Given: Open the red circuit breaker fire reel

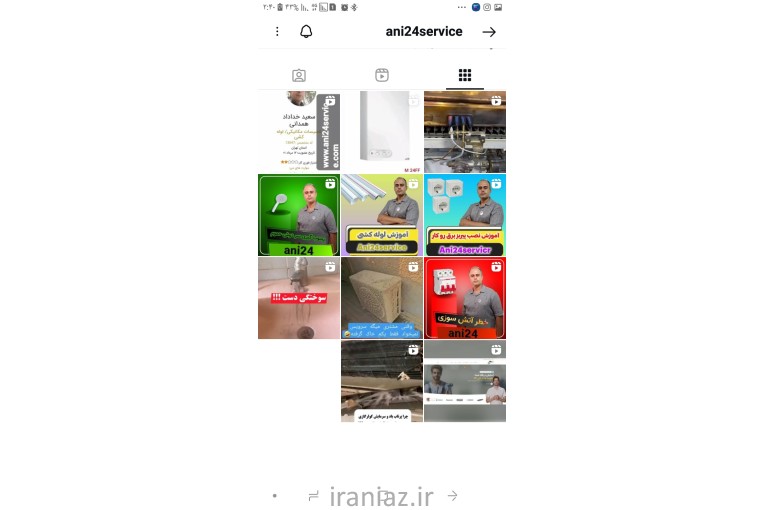Looking at the screenshot, I should pyautogui.click(x=464, y=298).
